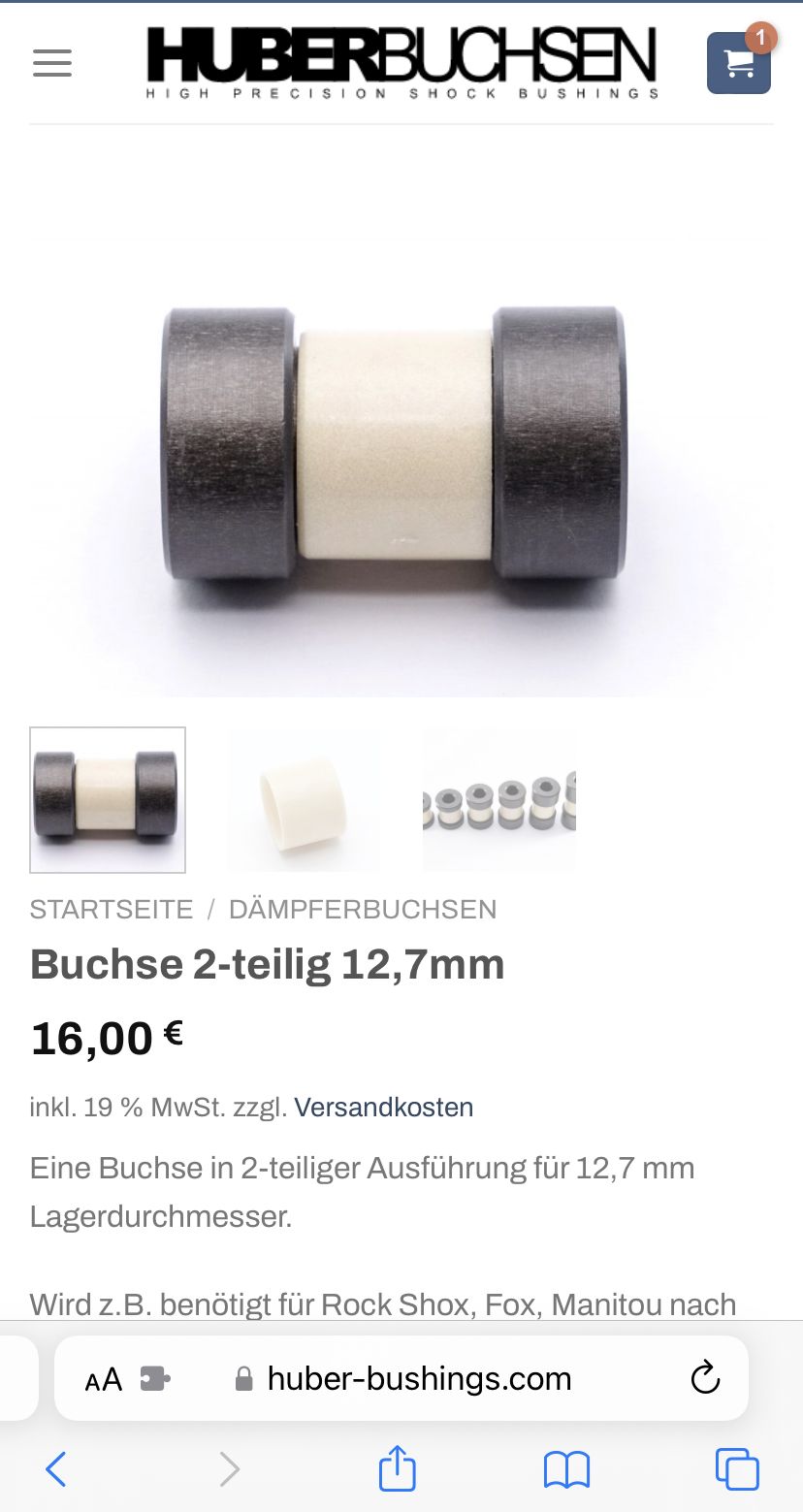
Task: Show all open tabs
Action: (736, 1469)
